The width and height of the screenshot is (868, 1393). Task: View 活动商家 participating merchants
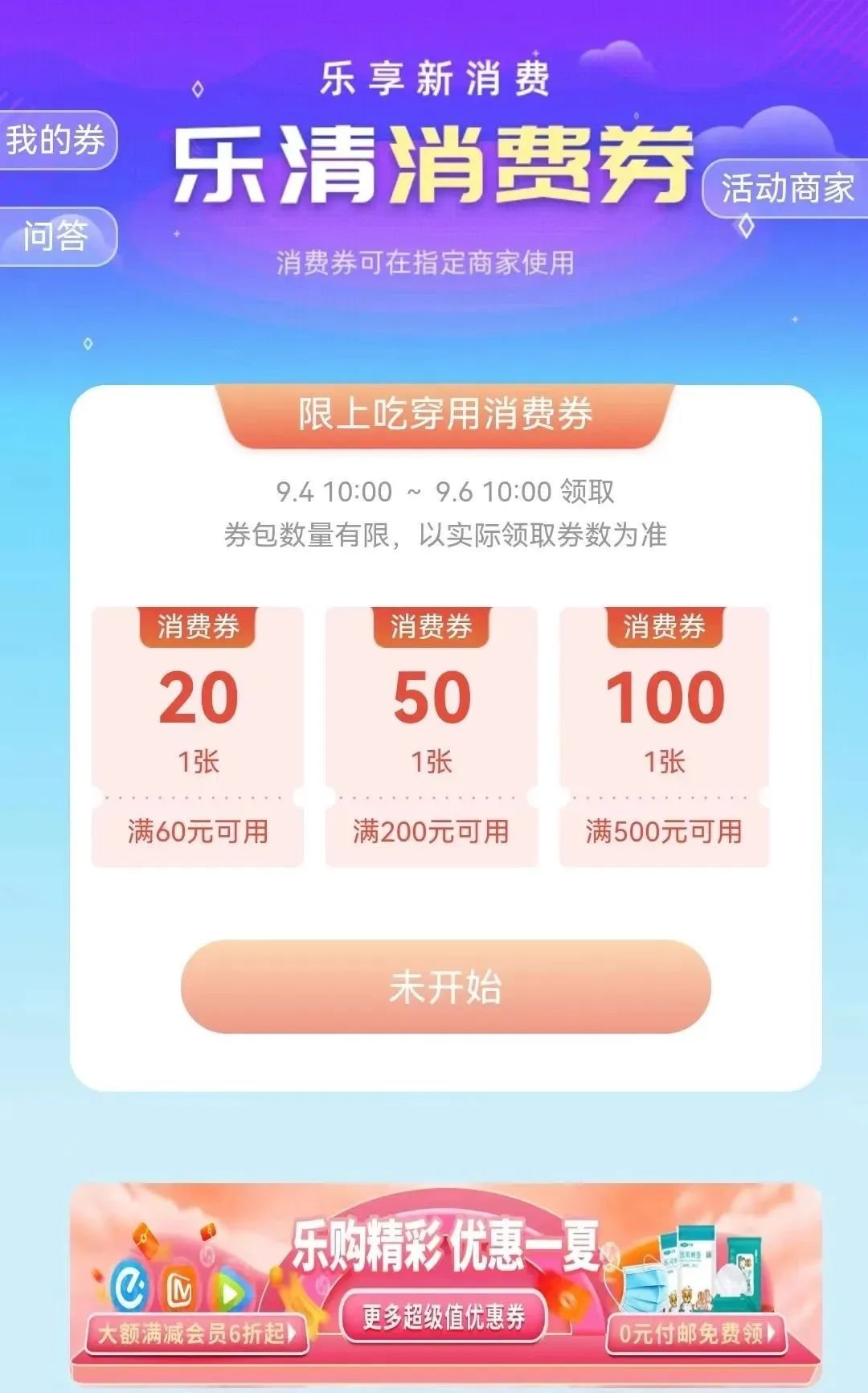tap(786, 189)
